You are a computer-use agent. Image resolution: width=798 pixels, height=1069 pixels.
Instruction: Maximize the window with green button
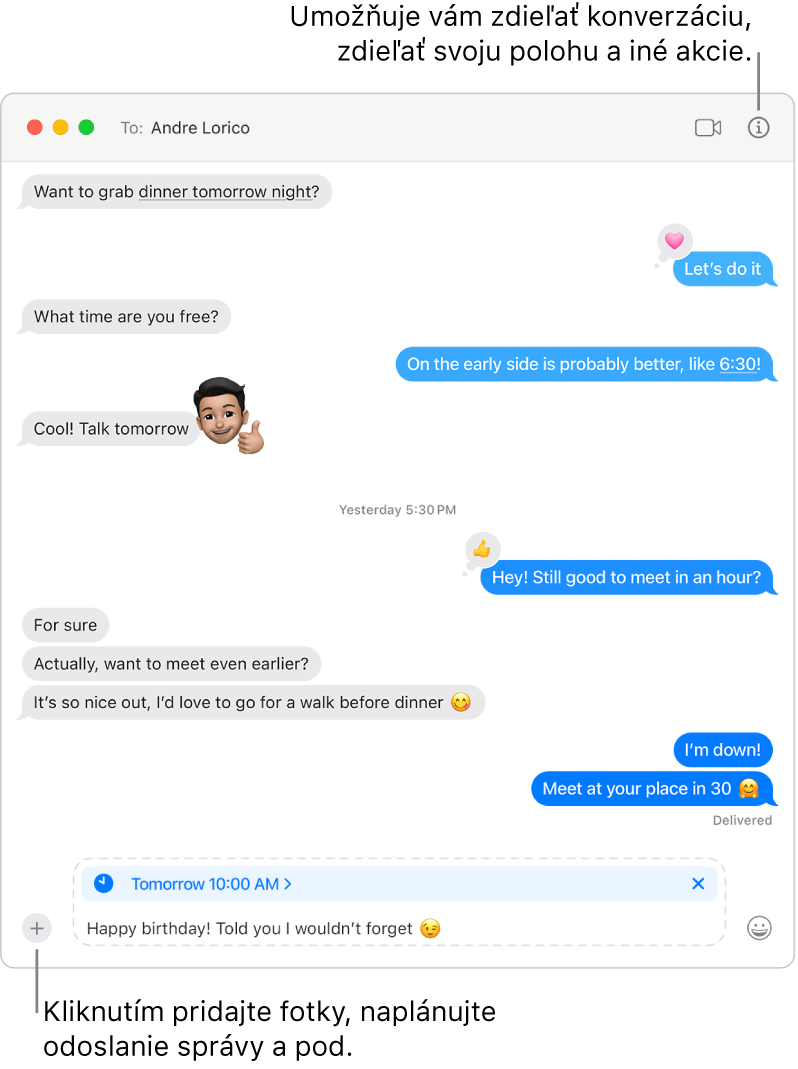tap(86, 128)
